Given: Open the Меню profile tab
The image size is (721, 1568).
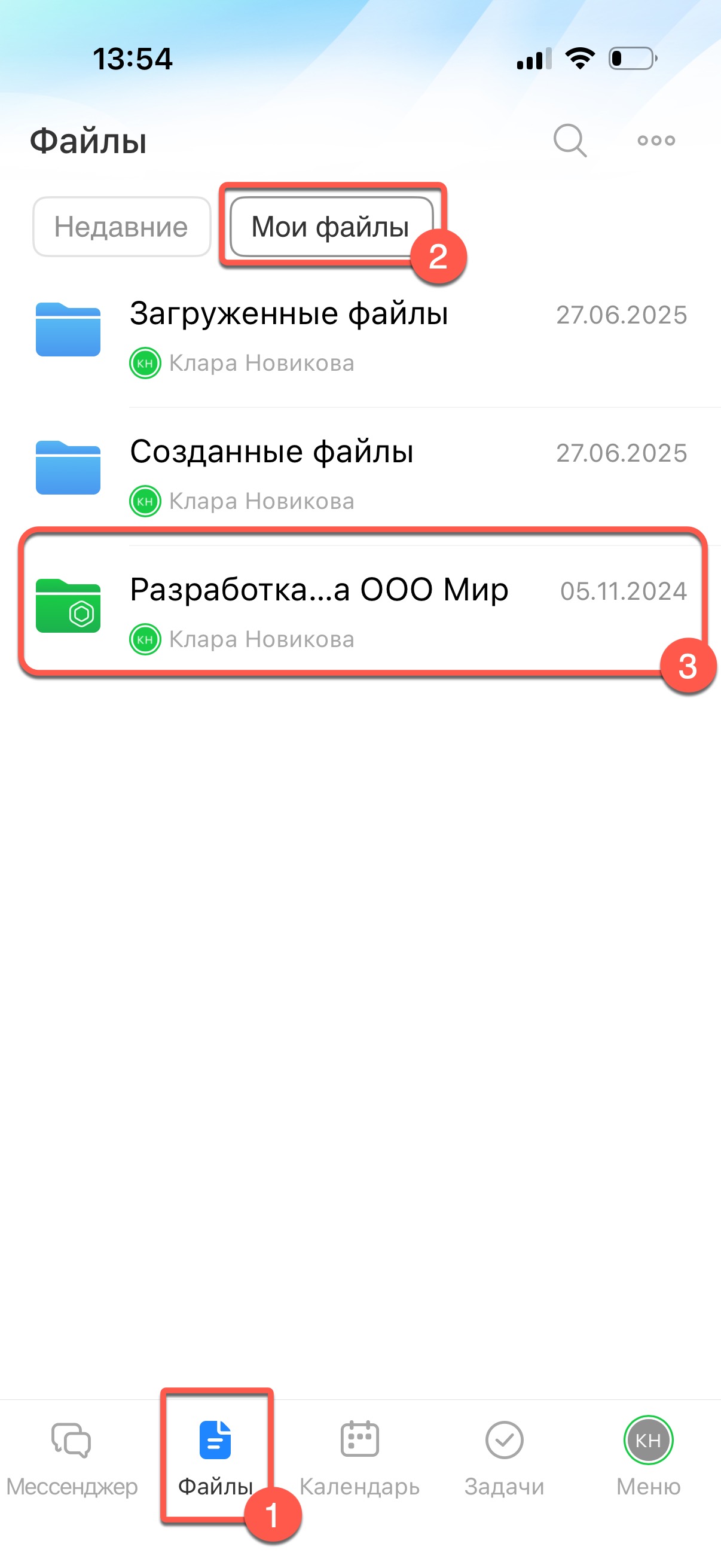Looking at the screenshot, I should coord(648,1458).
